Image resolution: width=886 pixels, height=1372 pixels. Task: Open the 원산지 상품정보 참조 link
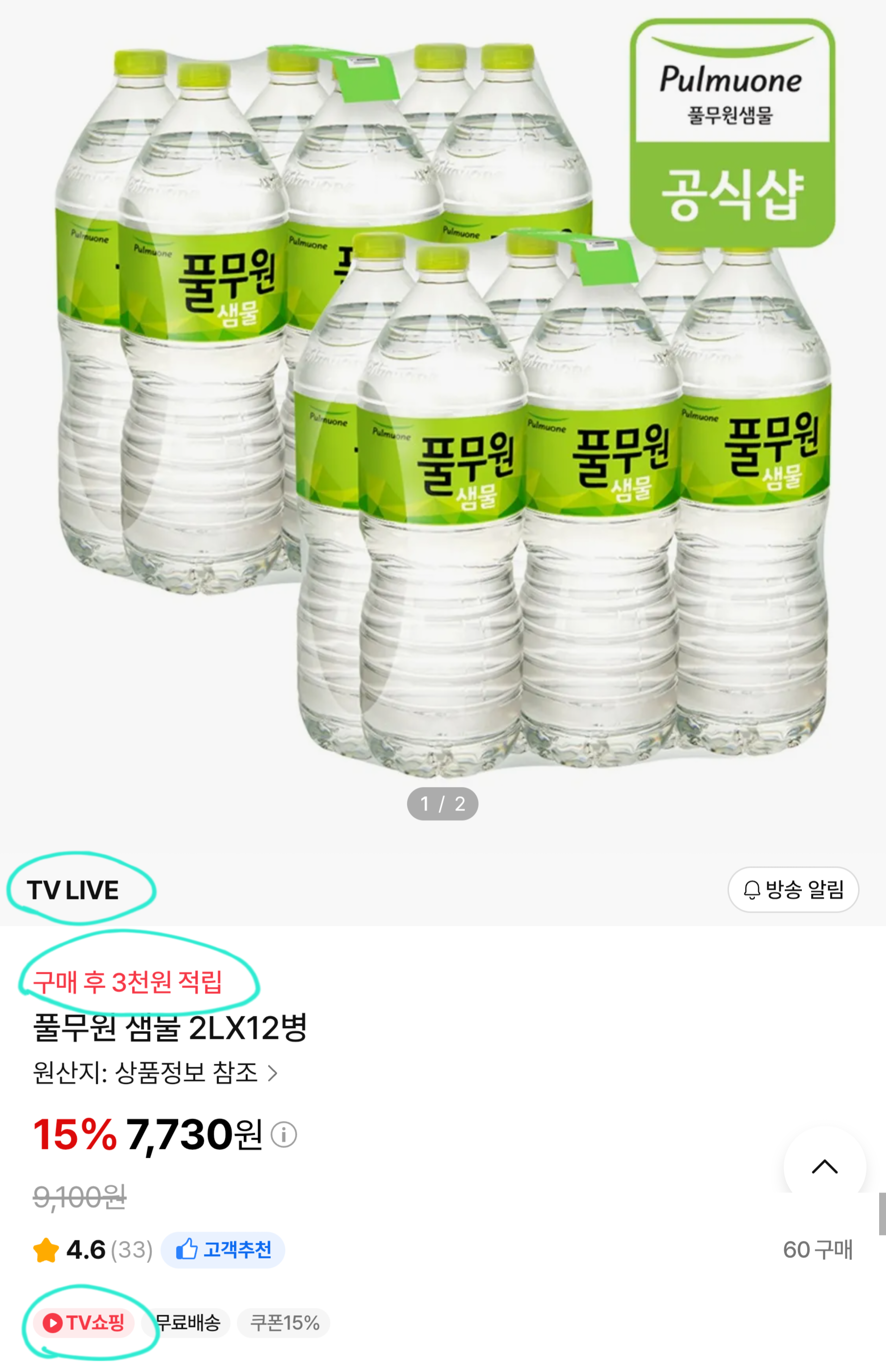[x=156, y=1073]
